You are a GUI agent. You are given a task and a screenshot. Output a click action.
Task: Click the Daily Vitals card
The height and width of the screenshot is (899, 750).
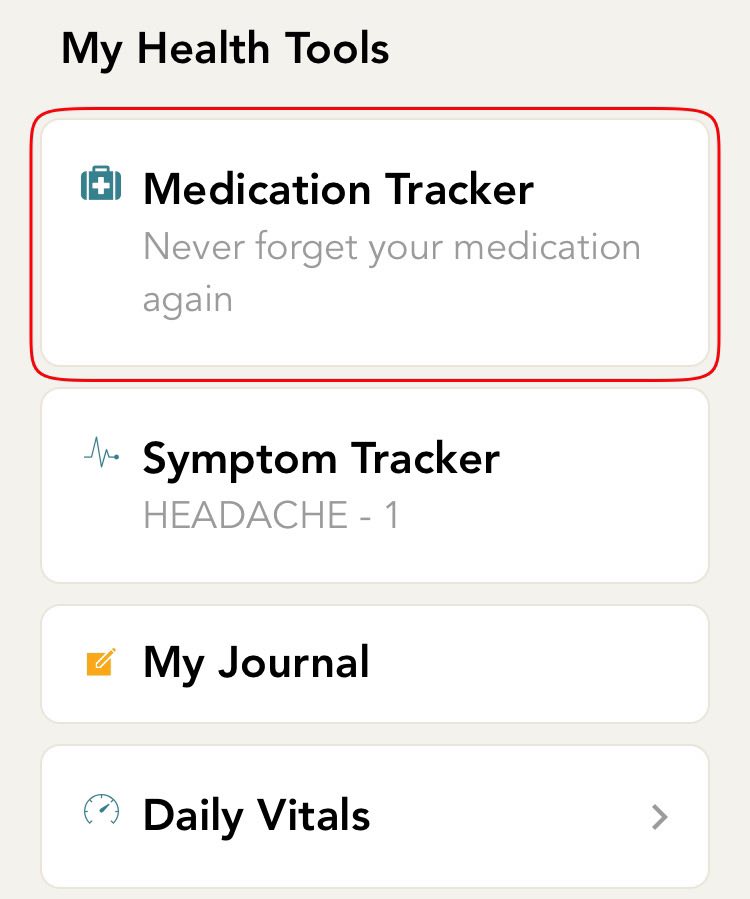[375, 815]
